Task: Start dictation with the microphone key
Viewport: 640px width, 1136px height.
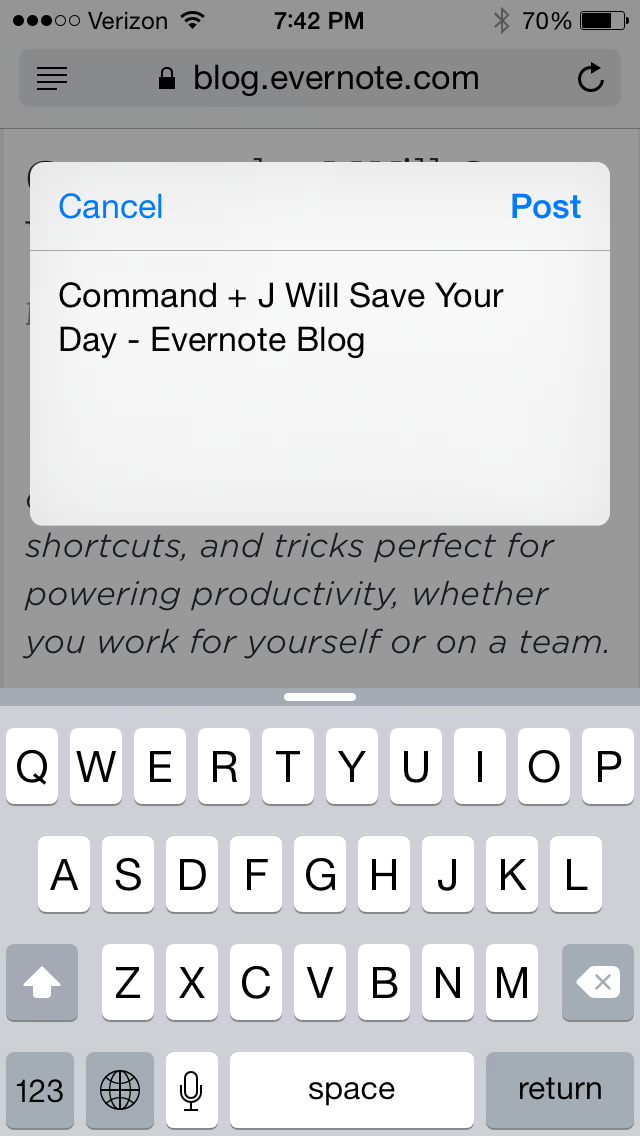Action: point(192,1089)
